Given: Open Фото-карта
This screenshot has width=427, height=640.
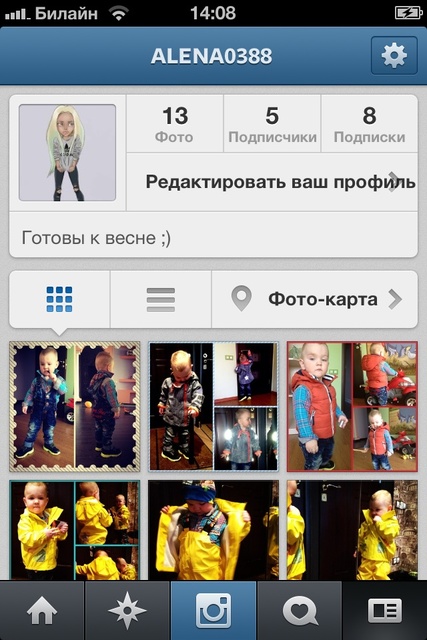Looking at the screenshot, I should tap(315, 299).
